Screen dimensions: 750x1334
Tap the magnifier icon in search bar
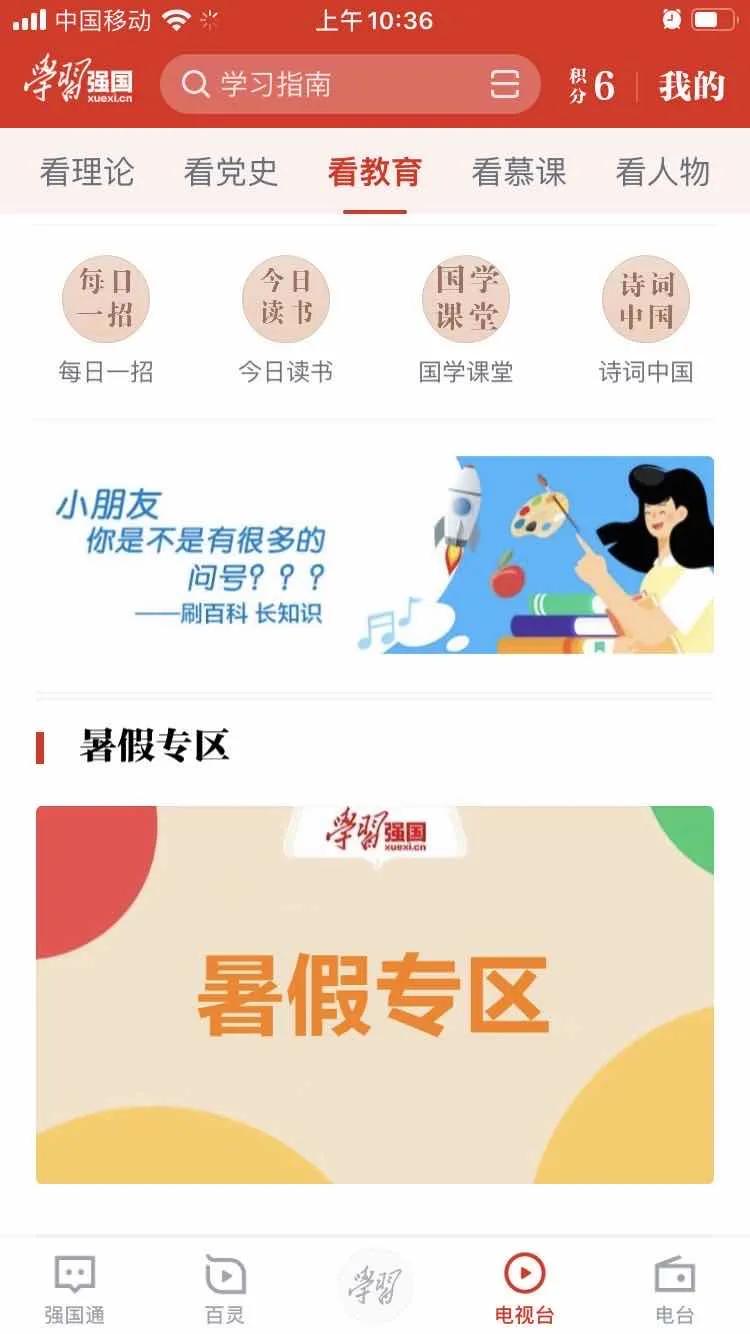(x=196, y=84)
